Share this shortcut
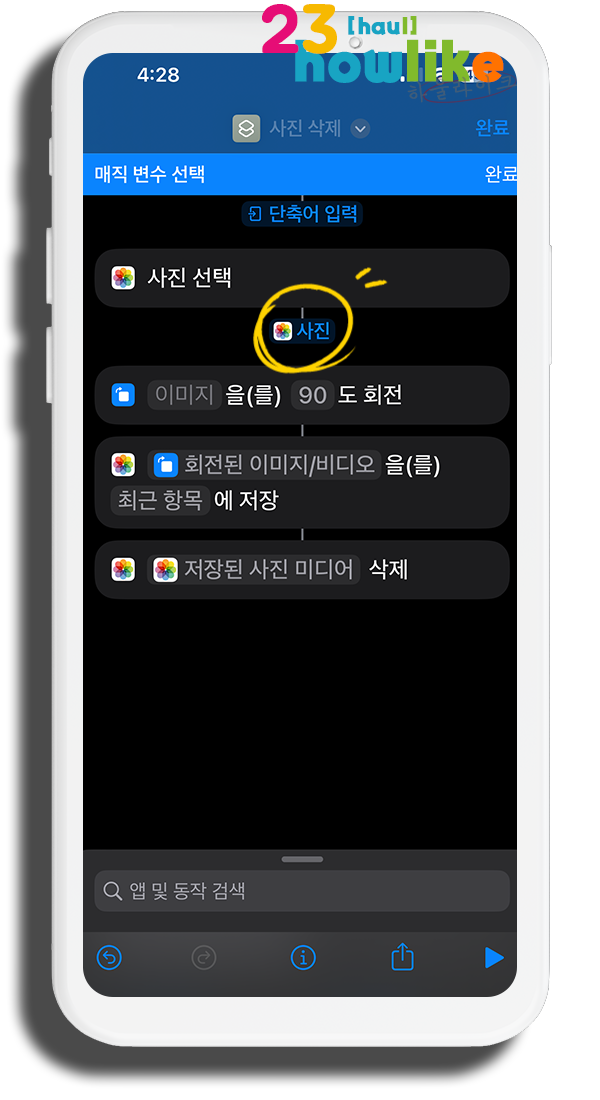600x1100 pixels. (x=402, y=956)
